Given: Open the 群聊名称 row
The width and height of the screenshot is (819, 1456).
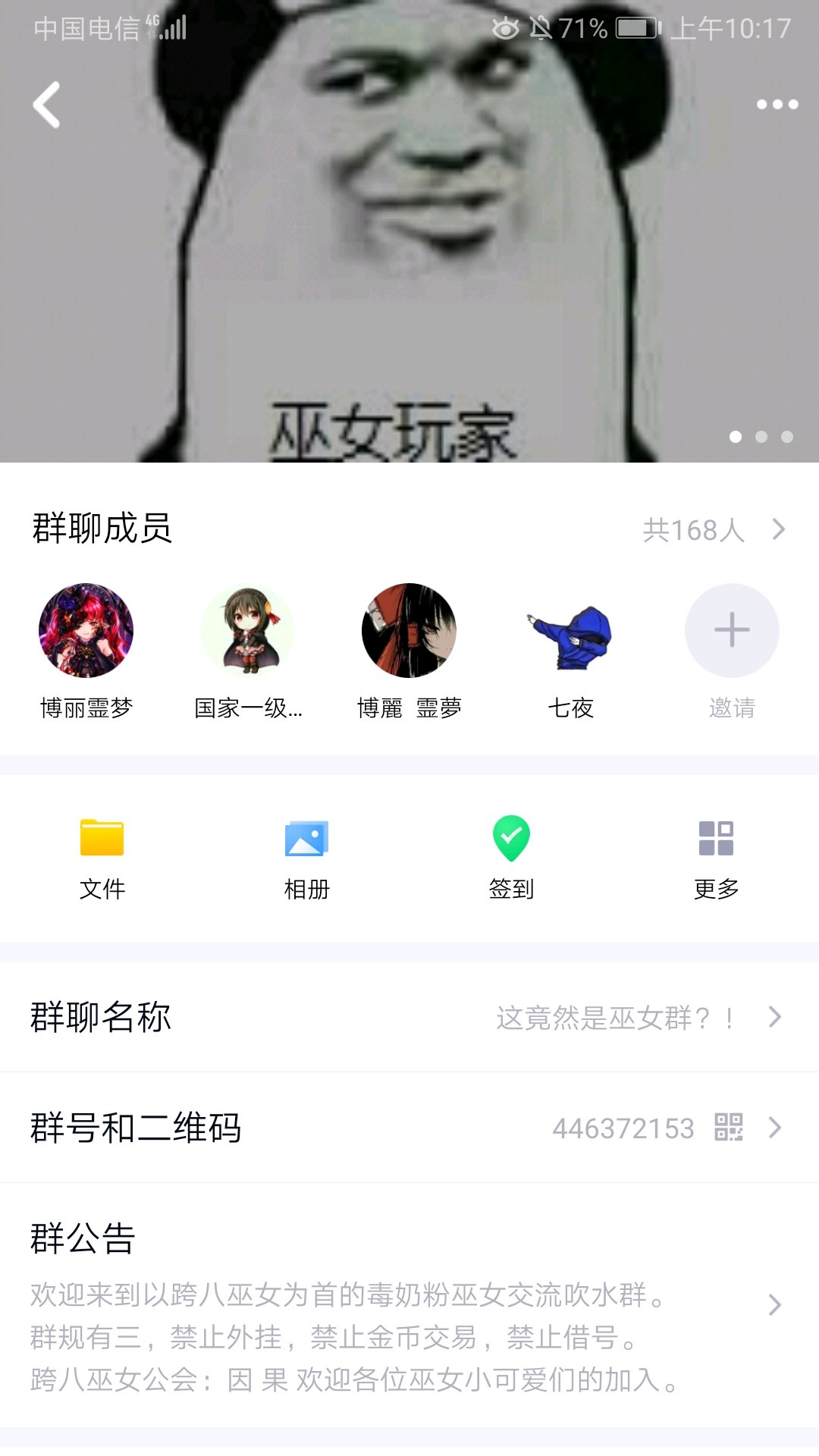Looking at the screenshot, I should point(409,1017).
